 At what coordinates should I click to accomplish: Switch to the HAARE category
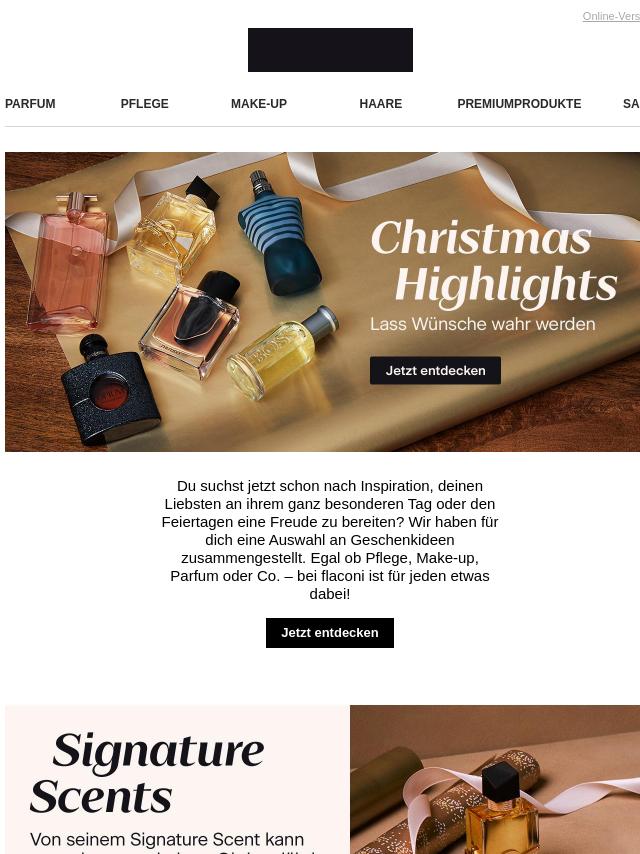[x=380, y=104]
